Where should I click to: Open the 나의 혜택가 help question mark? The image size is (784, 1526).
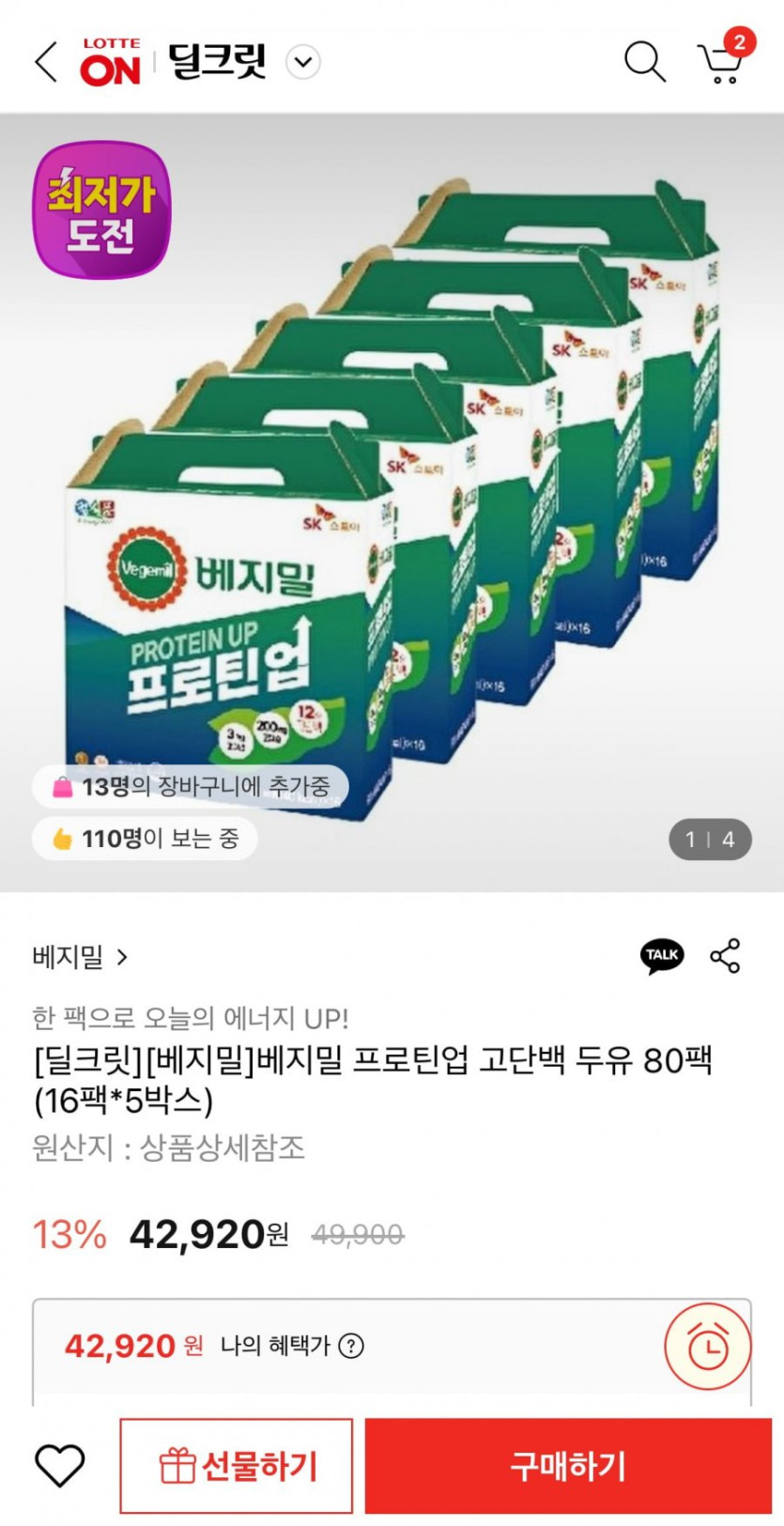pyautogui.click(x=350, y=1346)
